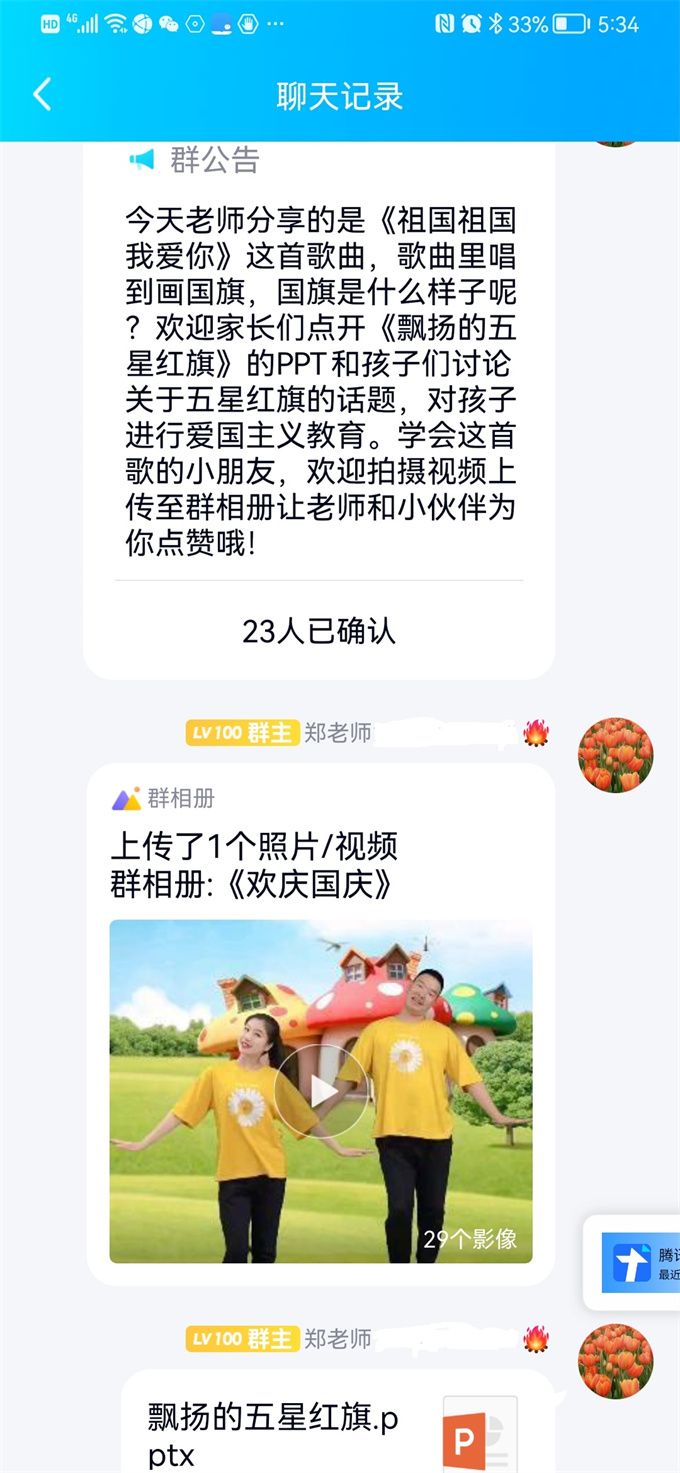
Task: Open the 飘扬的五星红旗.pptx file
Action: pos(336,1432)
